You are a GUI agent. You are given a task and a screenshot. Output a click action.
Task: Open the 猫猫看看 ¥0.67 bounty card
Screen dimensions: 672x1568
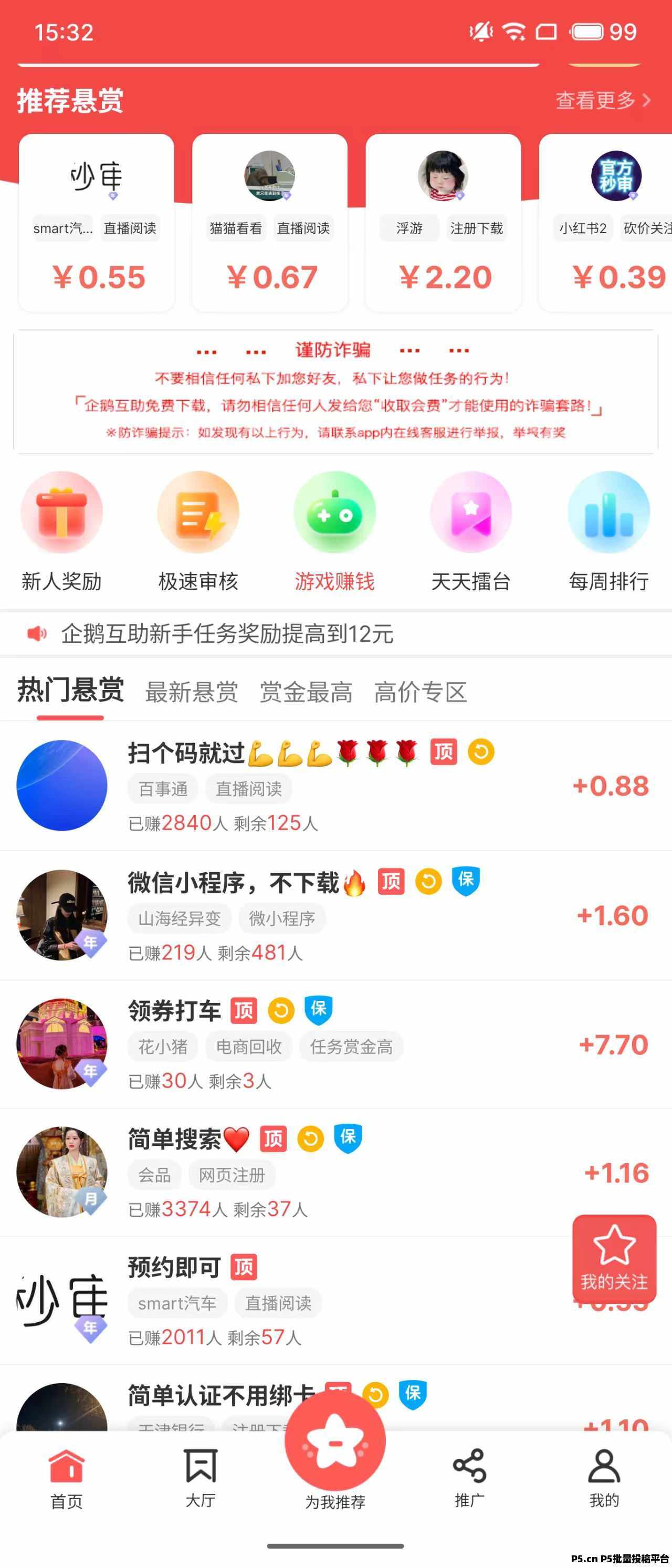(270, 223)
